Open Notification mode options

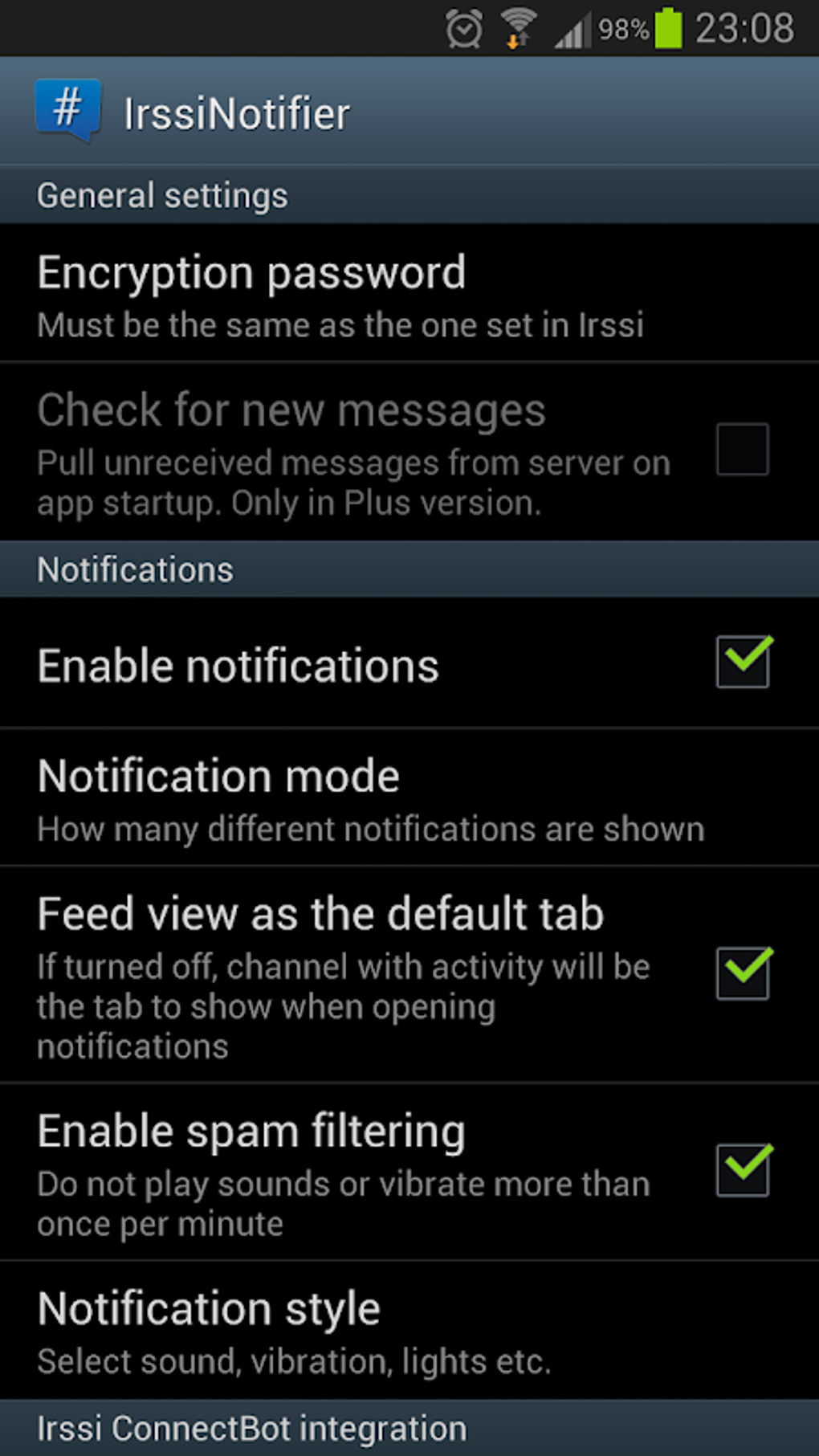pos(409,798)
